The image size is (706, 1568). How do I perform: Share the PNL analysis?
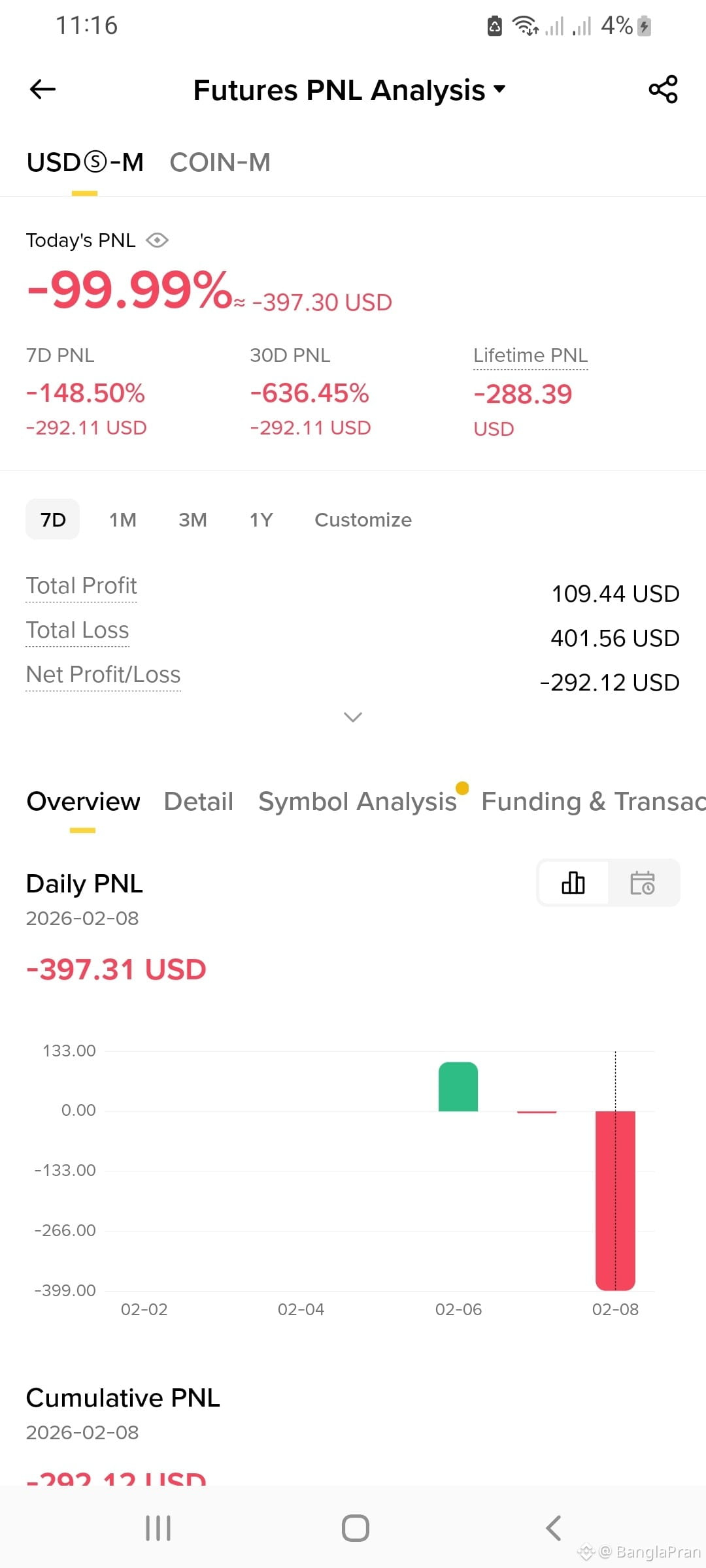pos(663,90)
